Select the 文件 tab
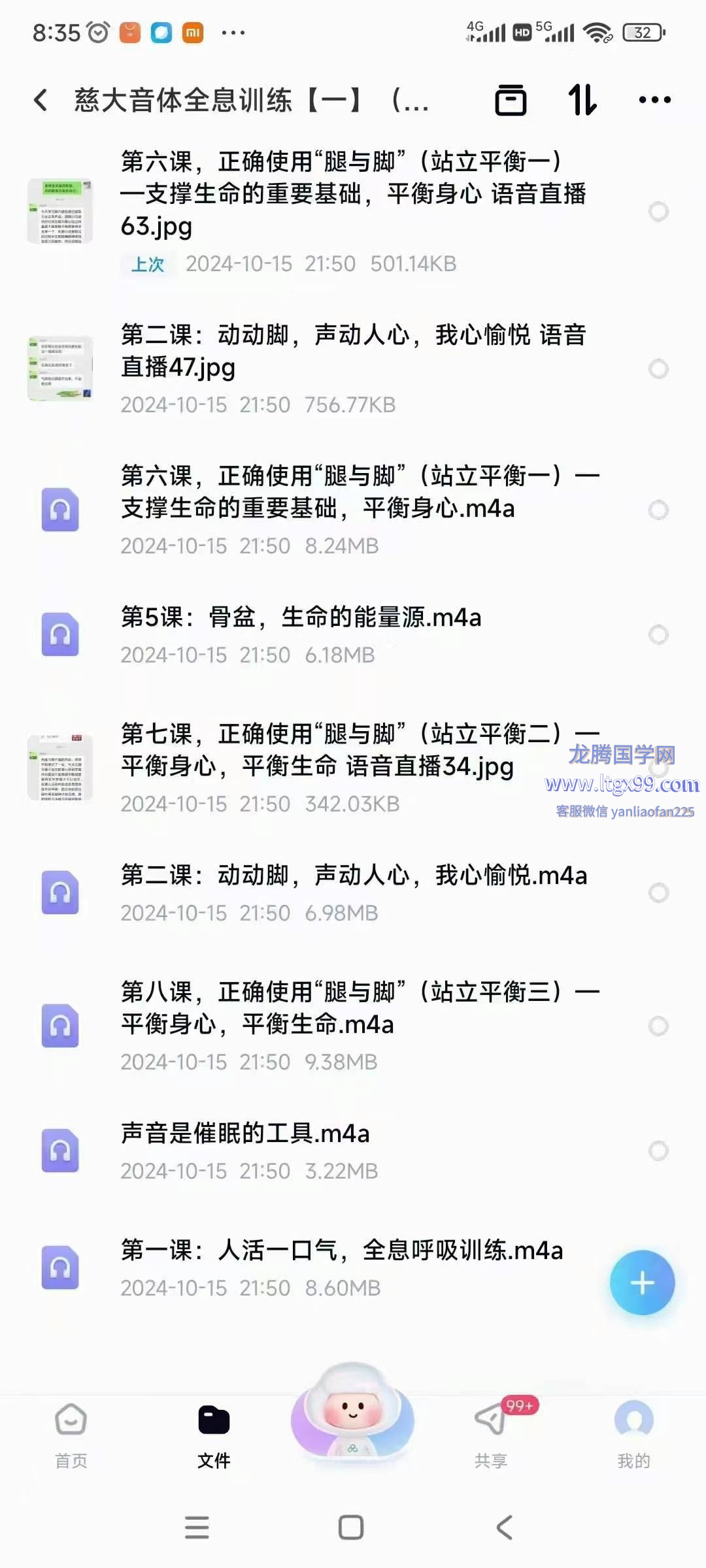 [214, 1436]
